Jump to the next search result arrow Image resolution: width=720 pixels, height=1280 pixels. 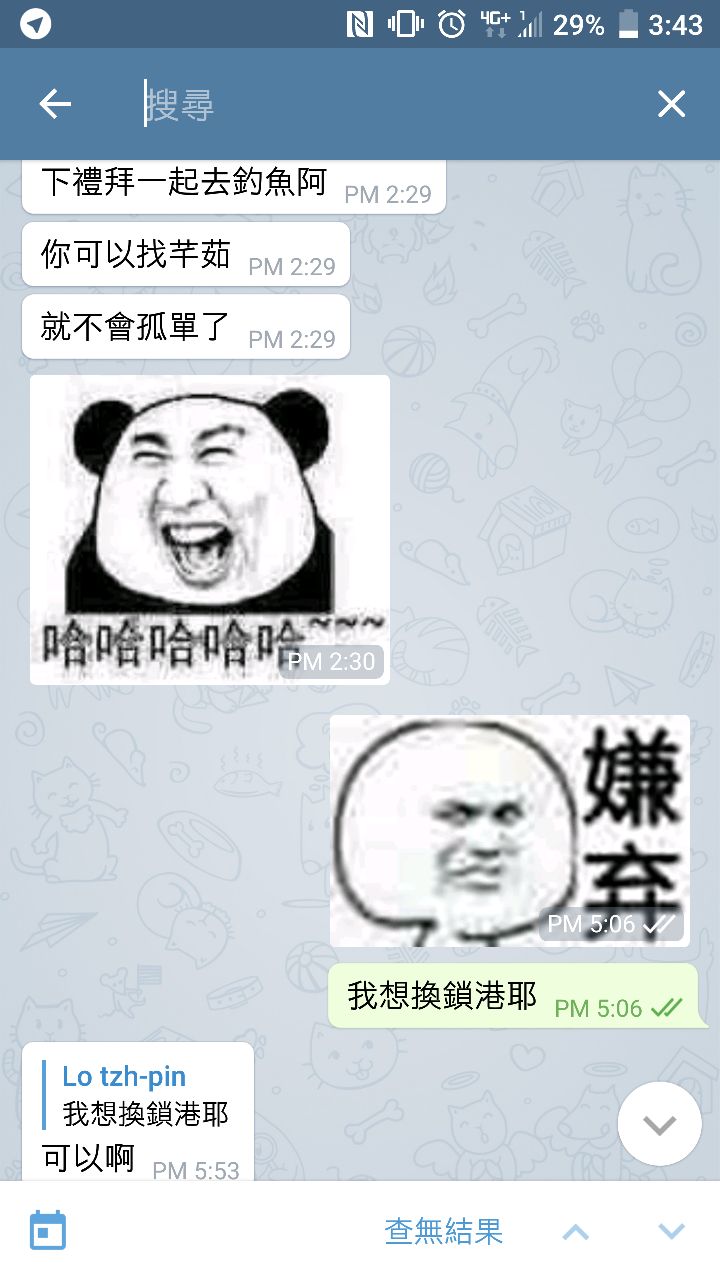click(671, 1231)
